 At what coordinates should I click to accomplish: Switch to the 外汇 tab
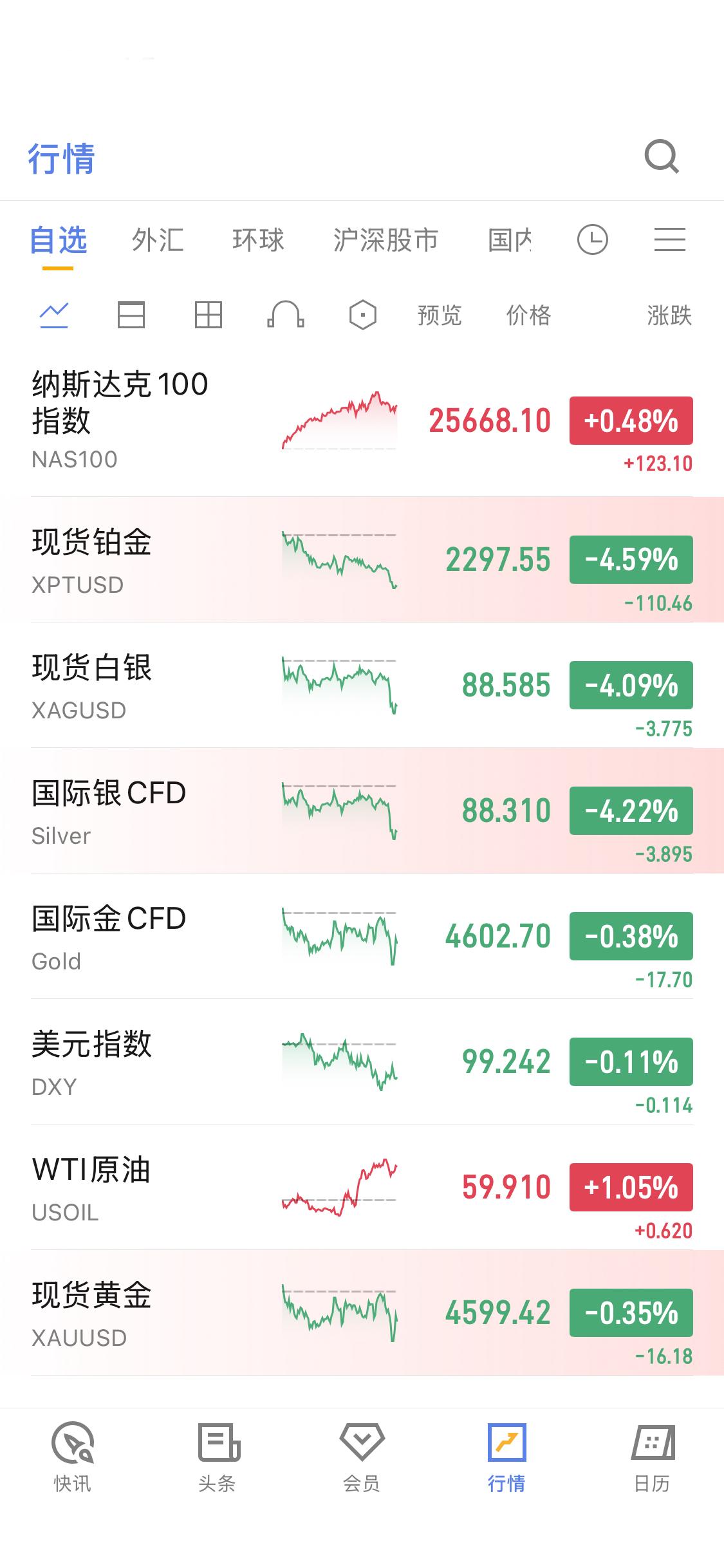[x=158, y=240]
